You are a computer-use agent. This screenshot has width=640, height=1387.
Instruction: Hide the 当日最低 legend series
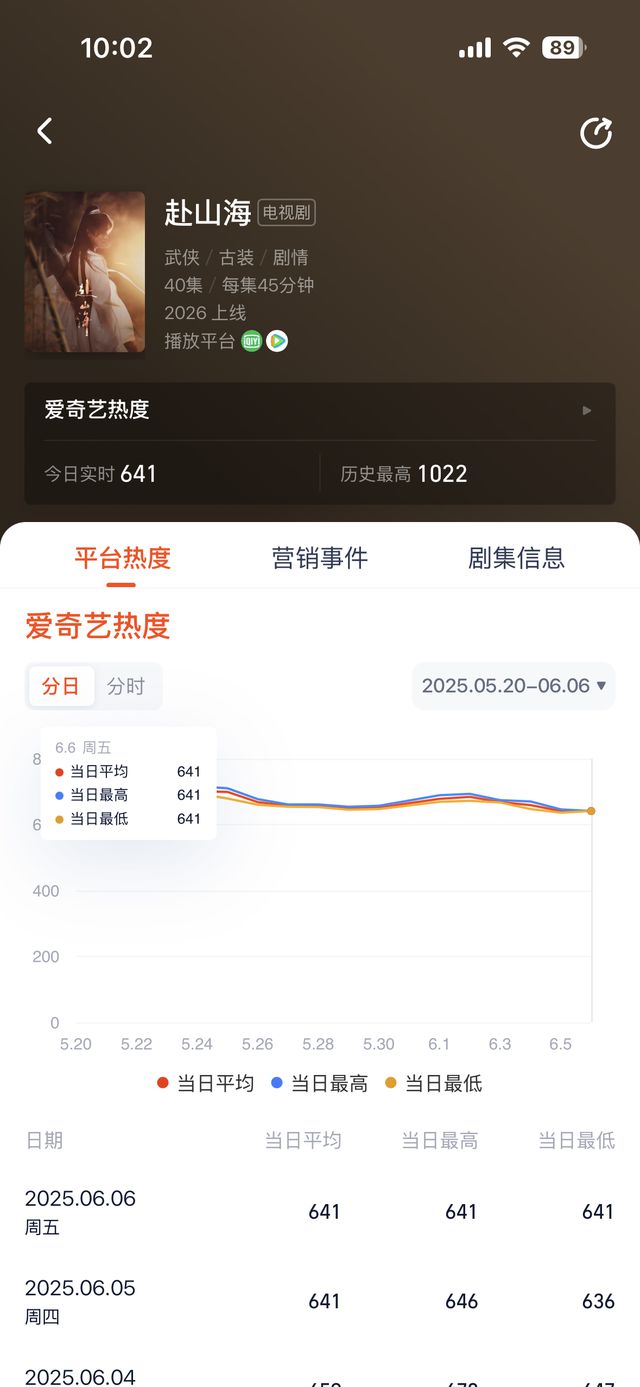(x=434, y=1083)
